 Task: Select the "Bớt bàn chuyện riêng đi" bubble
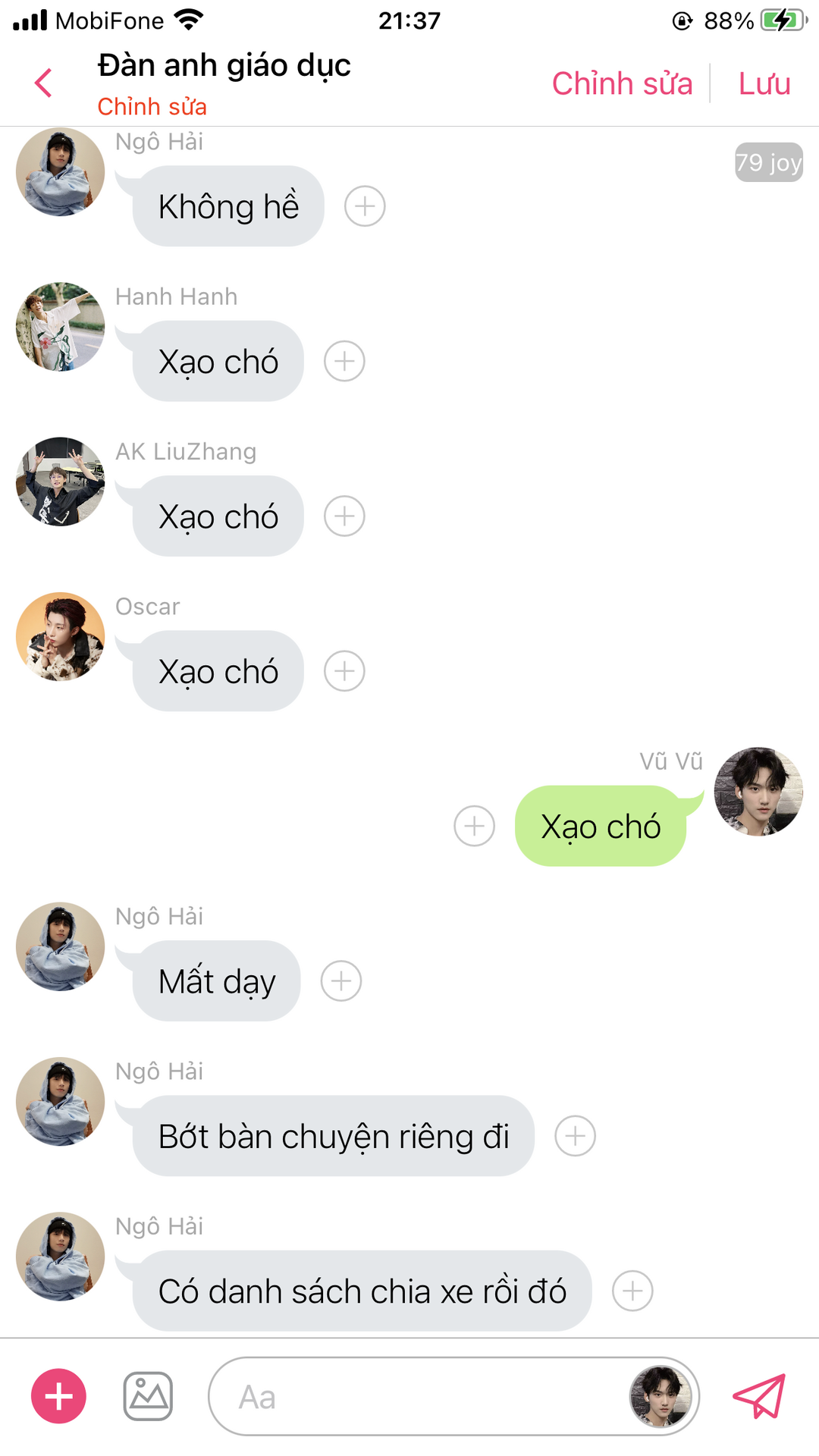coord(334,1136)
